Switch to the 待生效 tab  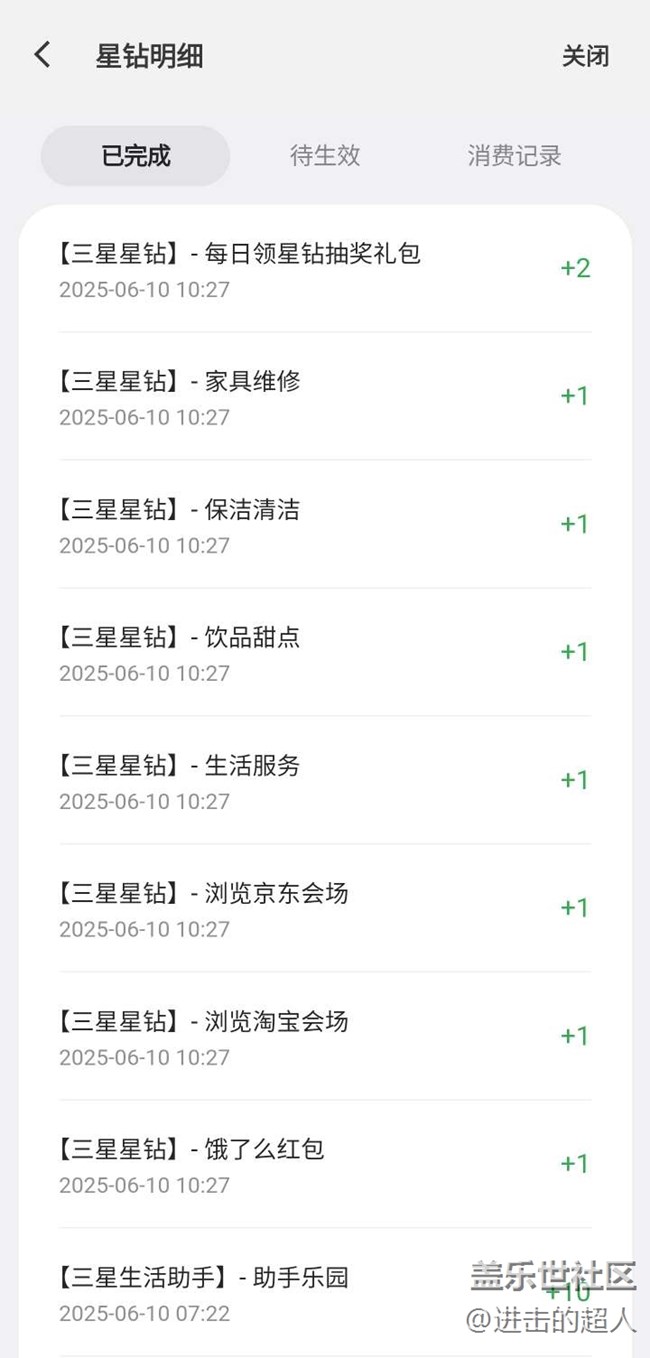tap(325, 156)
